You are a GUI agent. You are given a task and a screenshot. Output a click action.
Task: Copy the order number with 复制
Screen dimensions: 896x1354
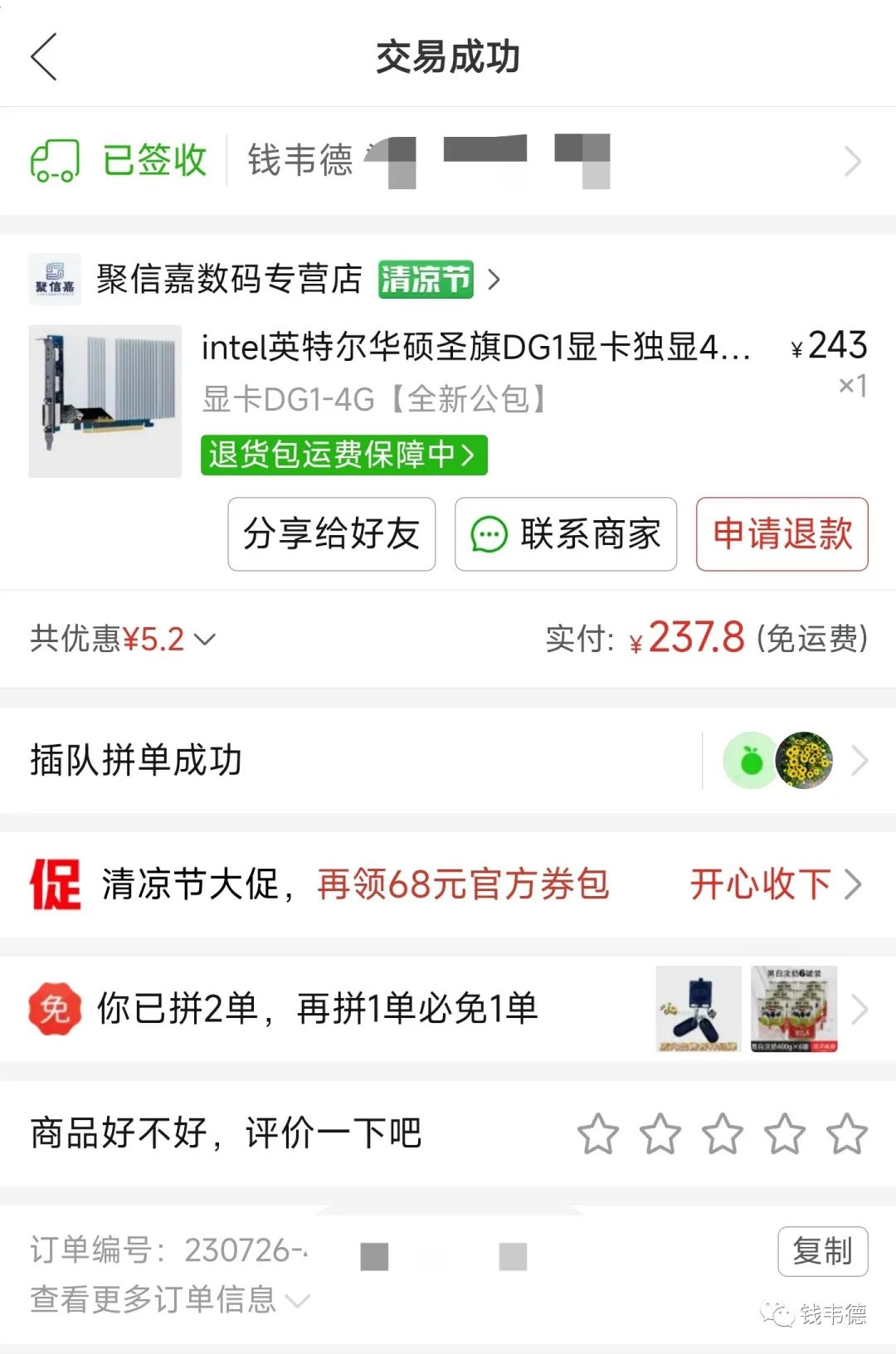pos(822,1251)
